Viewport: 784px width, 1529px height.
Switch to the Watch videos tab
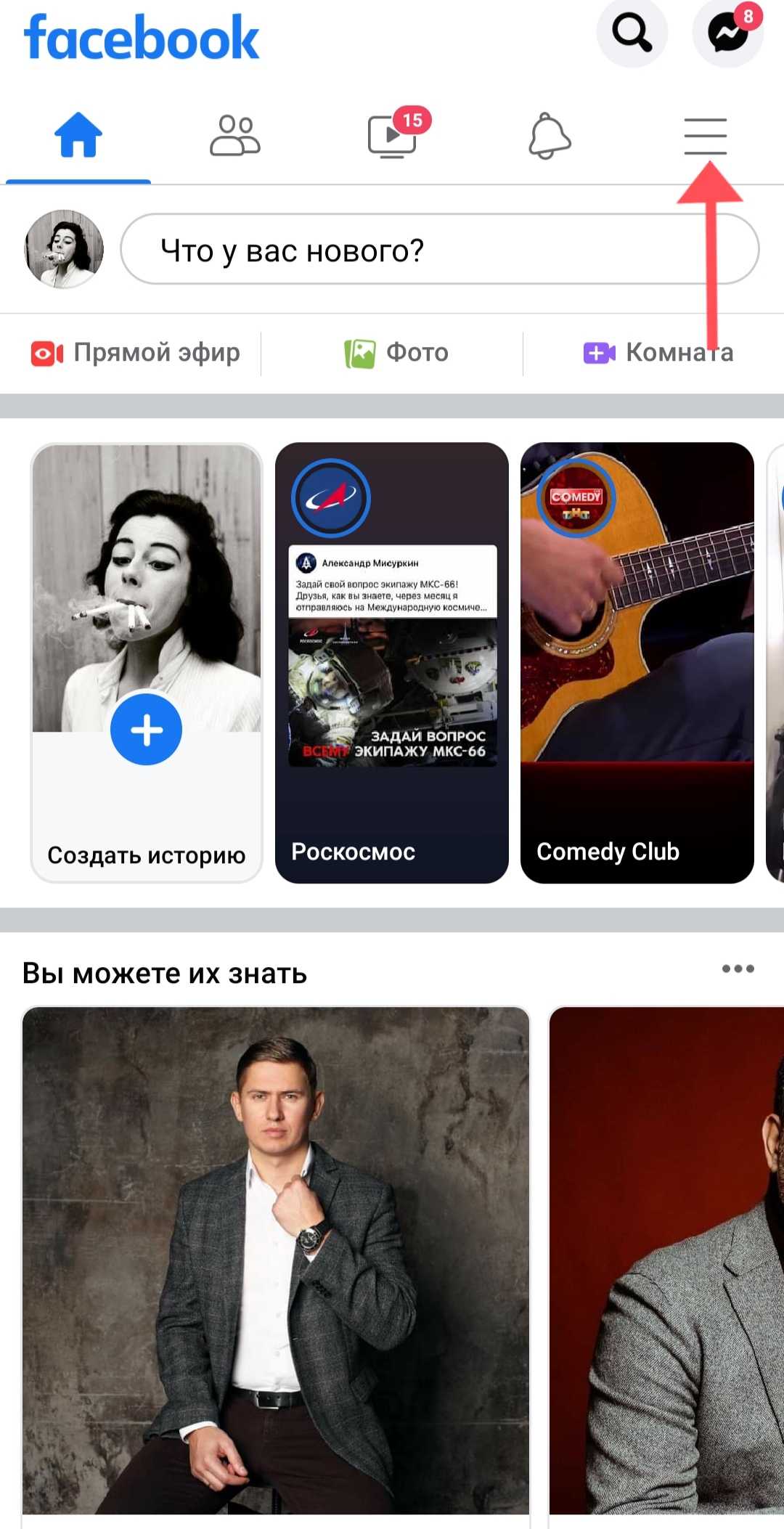point(393,136)
